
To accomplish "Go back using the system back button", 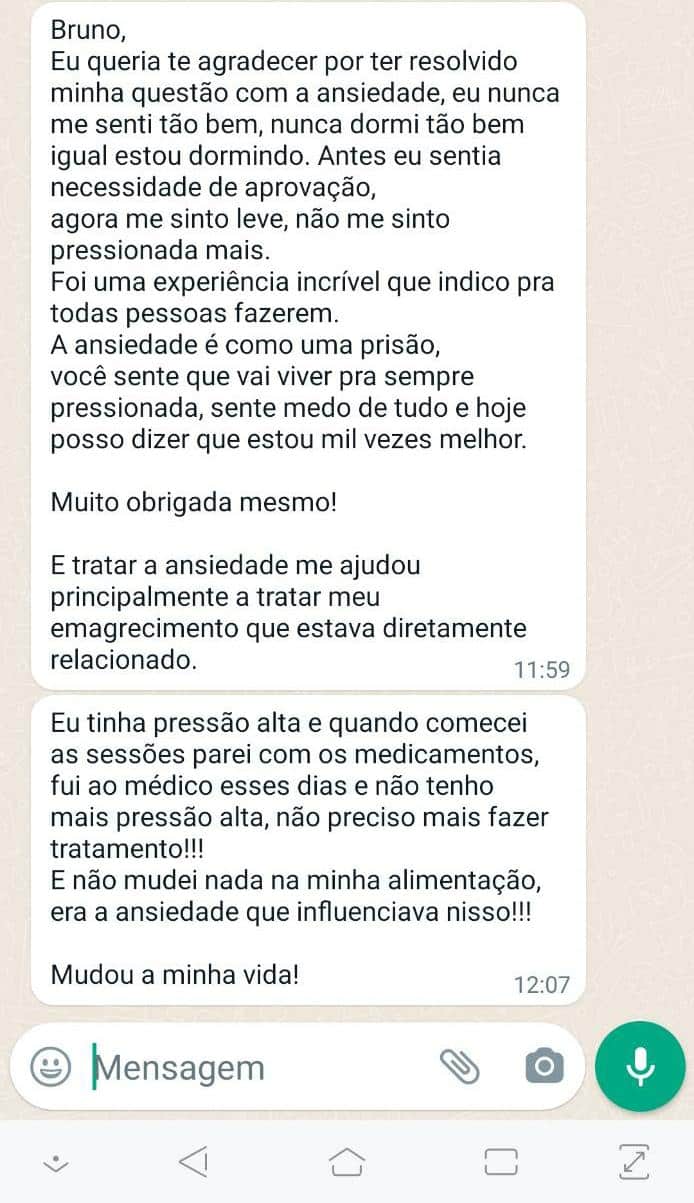I will (x=194, y=1161).
